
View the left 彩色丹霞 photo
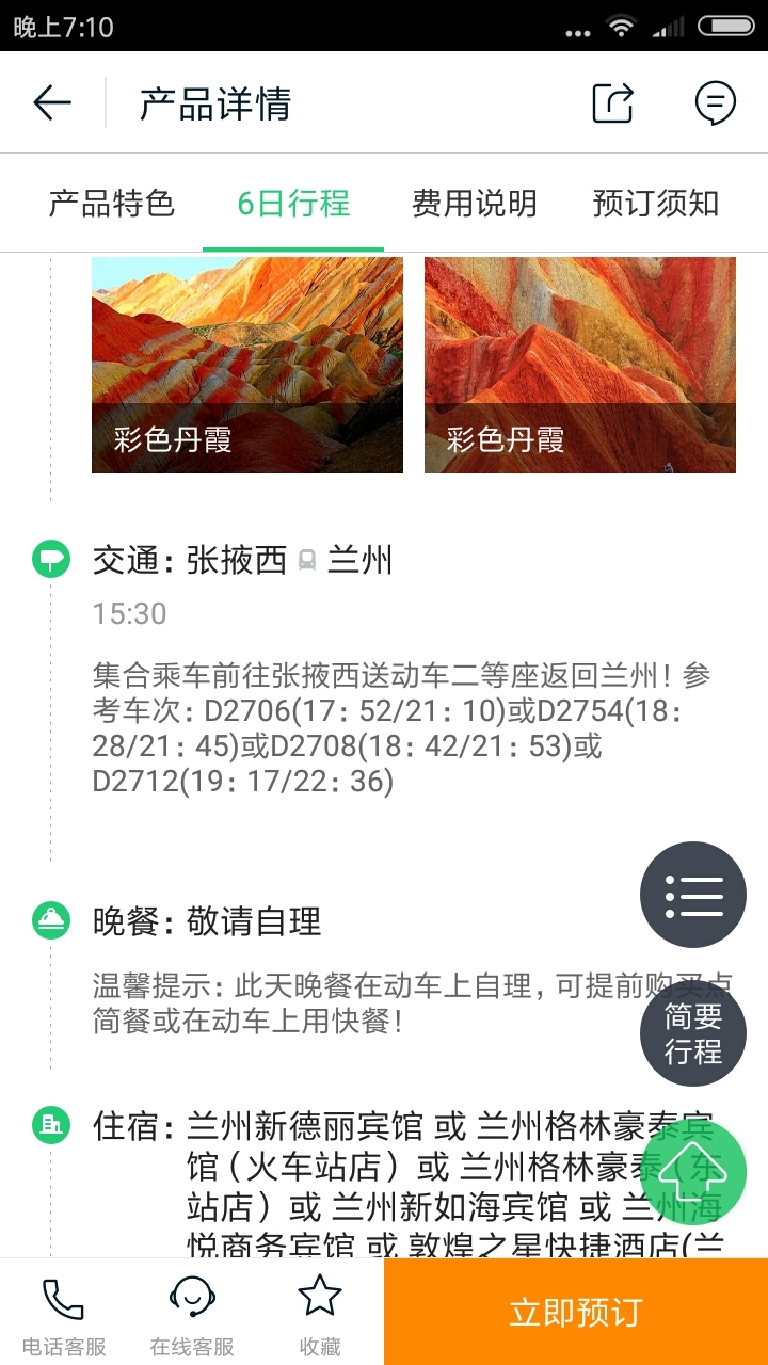point(247,365)
